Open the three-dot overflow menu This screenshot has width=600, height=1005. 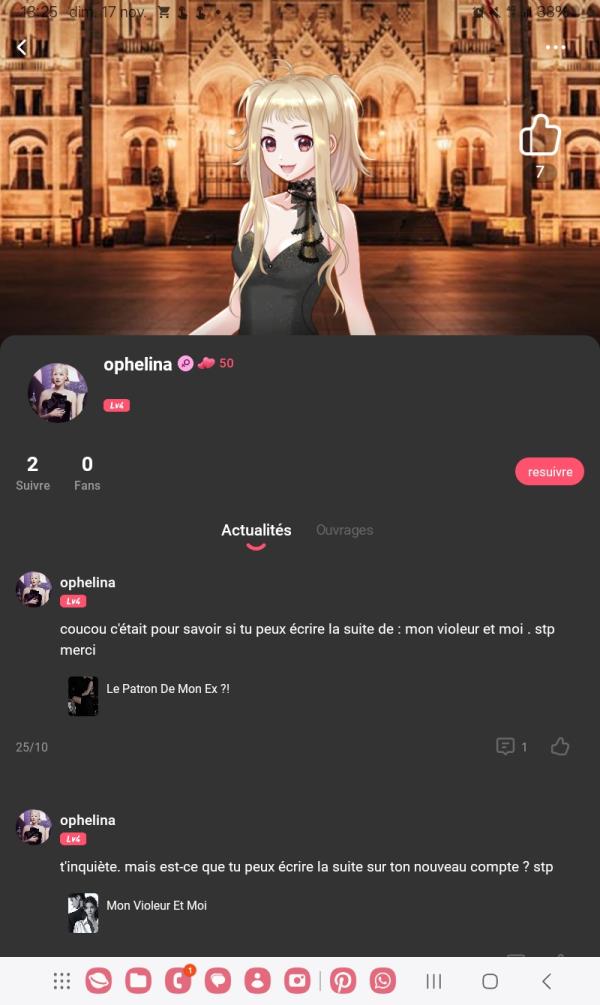pos(555,47)
